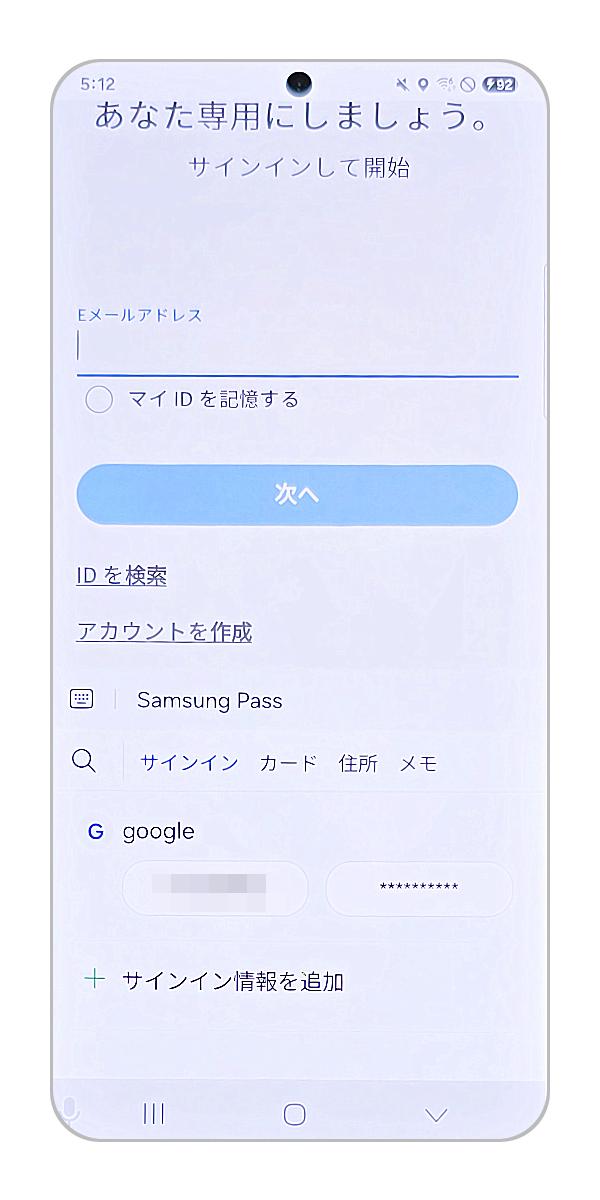
Task: Switch to the 住所 tab
Action: [x=358, y=763]
